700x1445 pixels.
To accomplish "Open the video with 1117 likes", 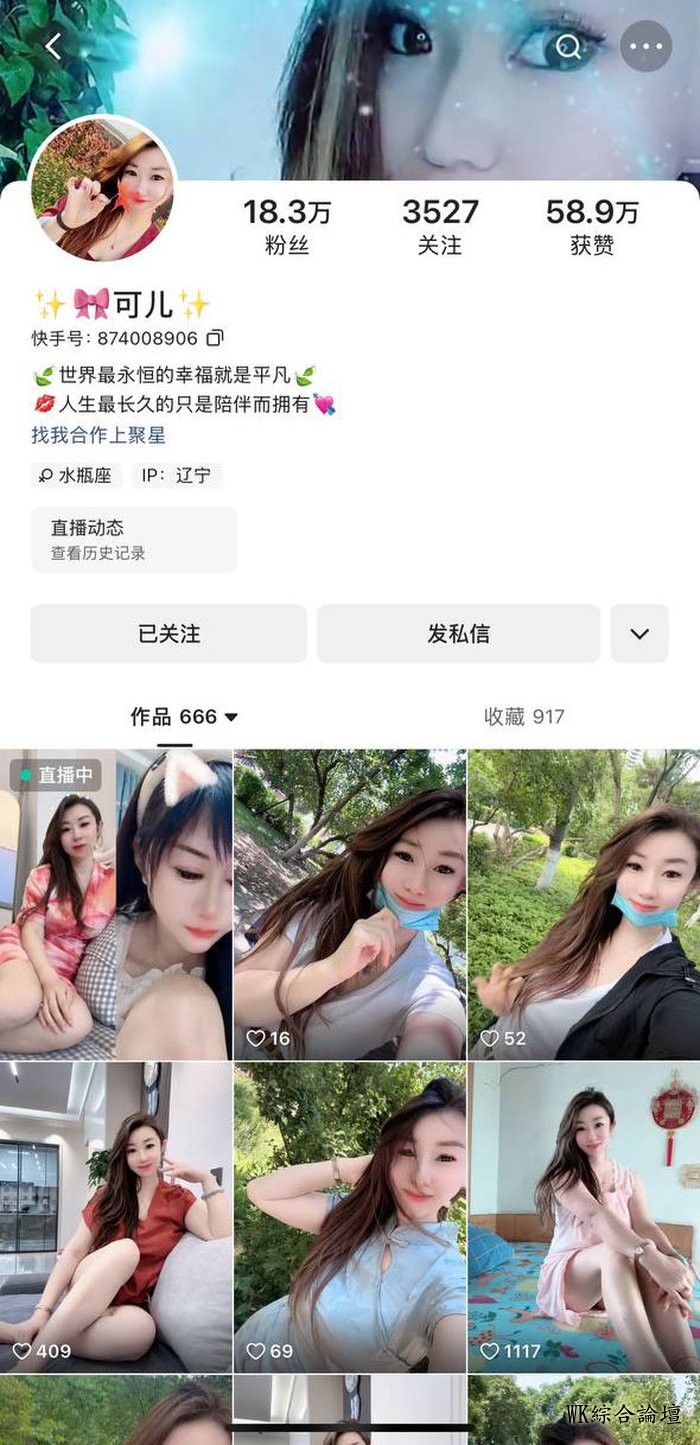I will click(x=584, y=1217).
